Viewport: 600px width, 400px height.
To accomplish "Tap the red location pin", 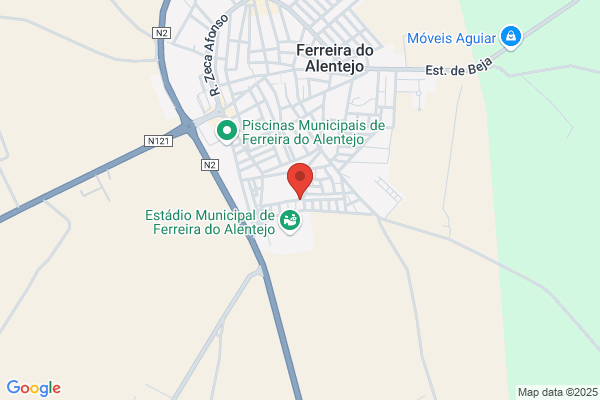I will coord(300,180).
